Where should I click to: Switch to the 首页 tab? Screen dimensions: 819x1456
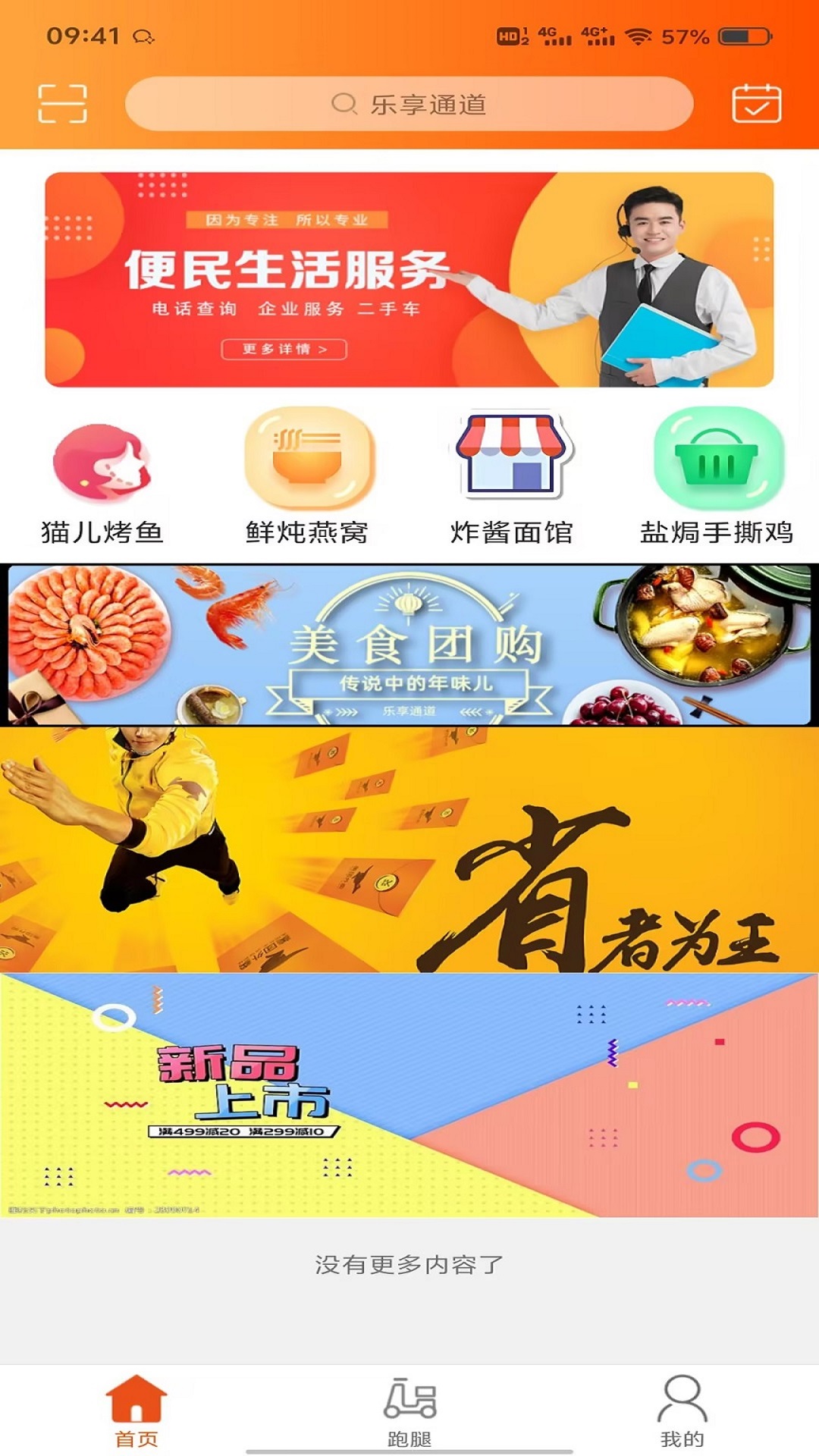(x=136, y=1410)
